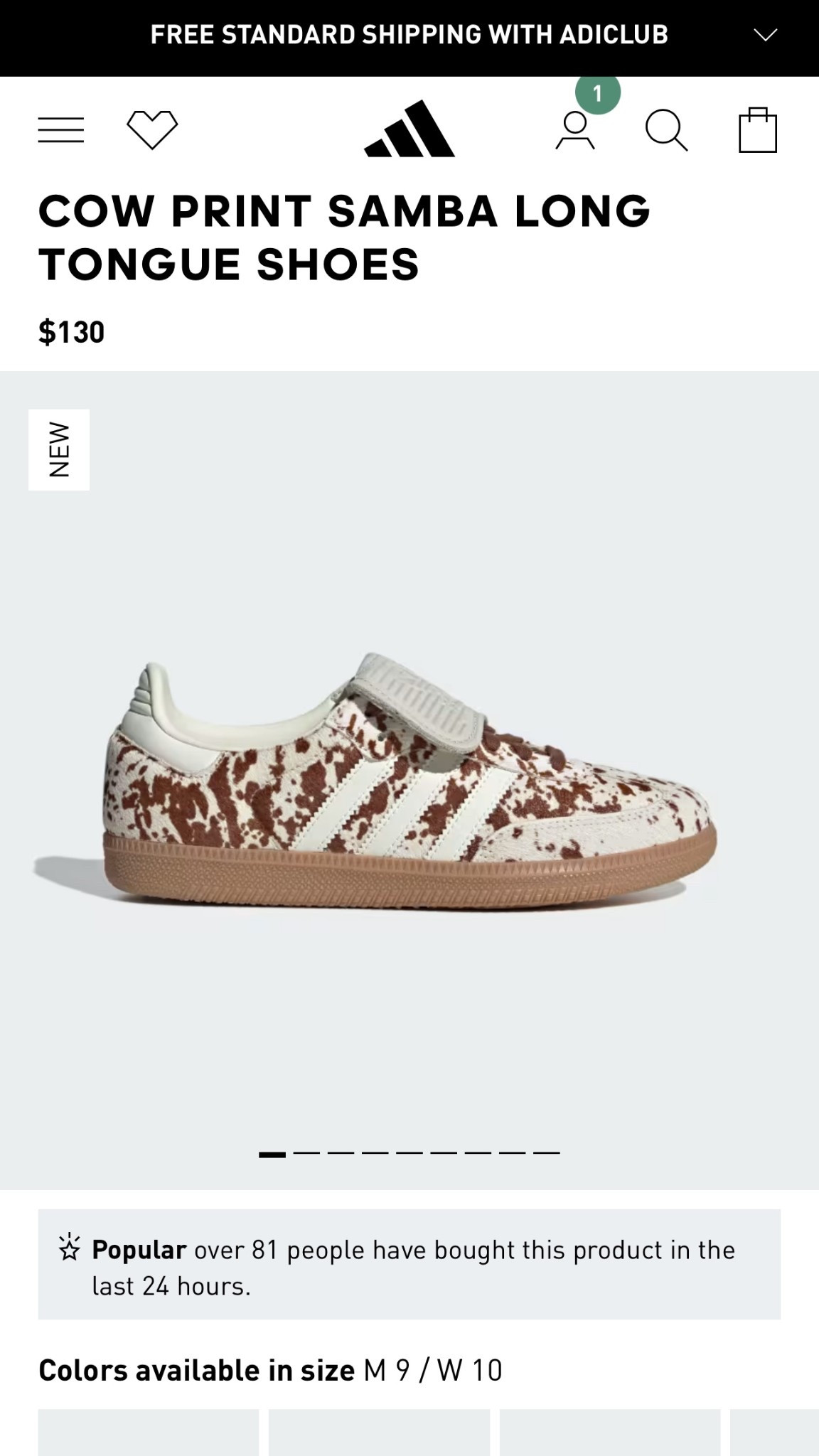Open the hamburger navigation menu
Viewport: 819px width, 1456px height.
pos(61,131)
